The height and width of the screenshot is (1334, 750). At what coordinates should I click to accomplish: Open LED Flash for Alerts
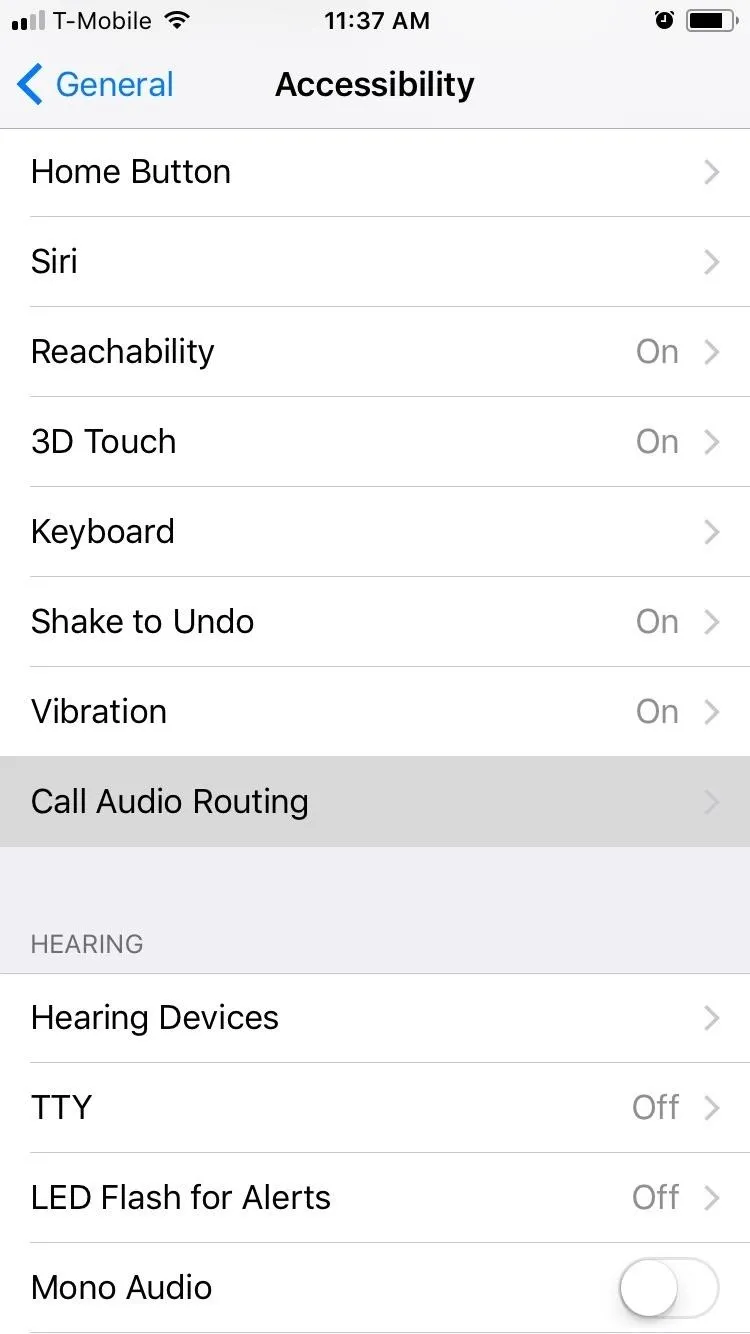coord(375,1198)
